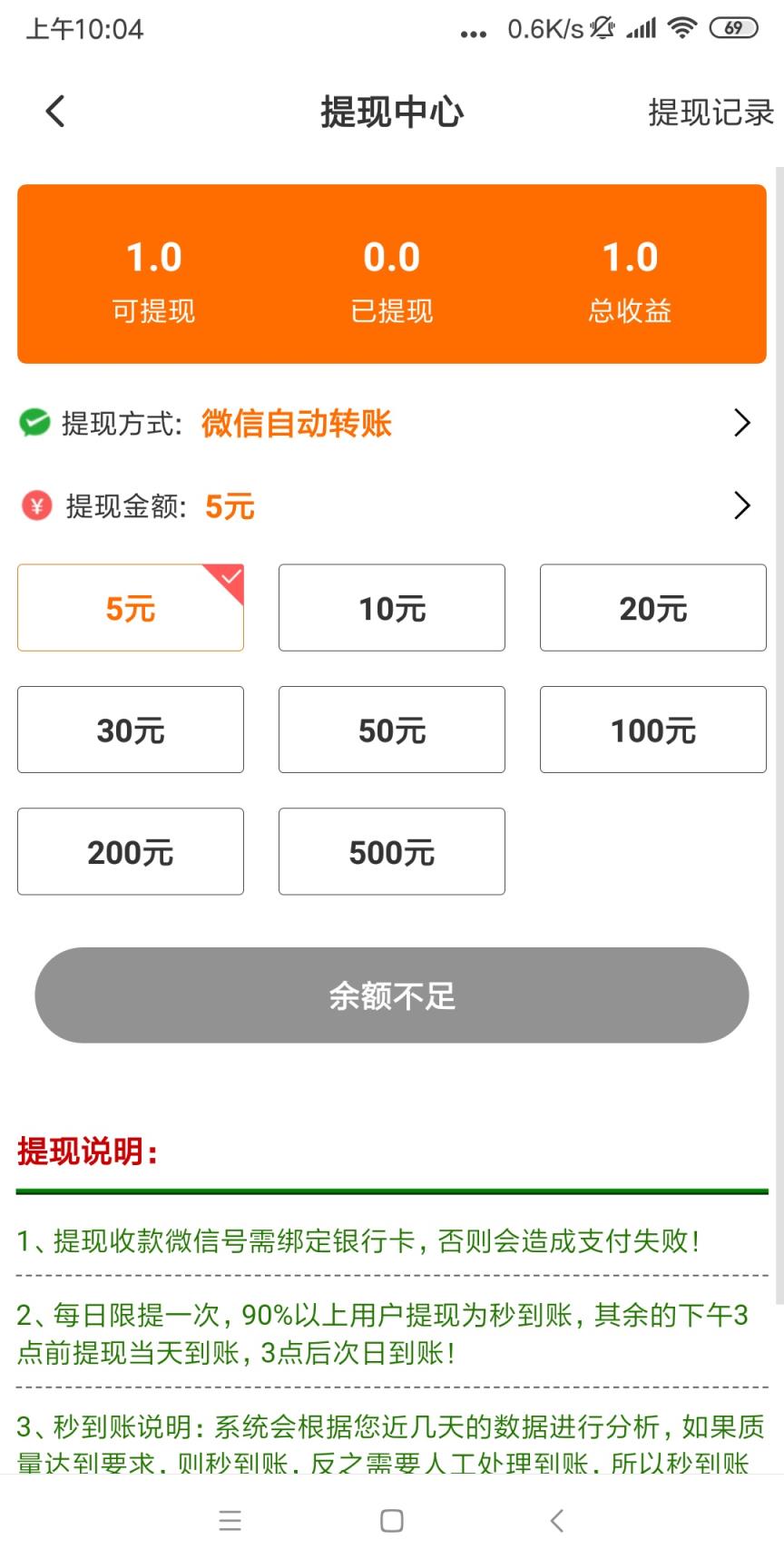Click the WeChat payment icon
784x1568 pixels.
[34, 423]
